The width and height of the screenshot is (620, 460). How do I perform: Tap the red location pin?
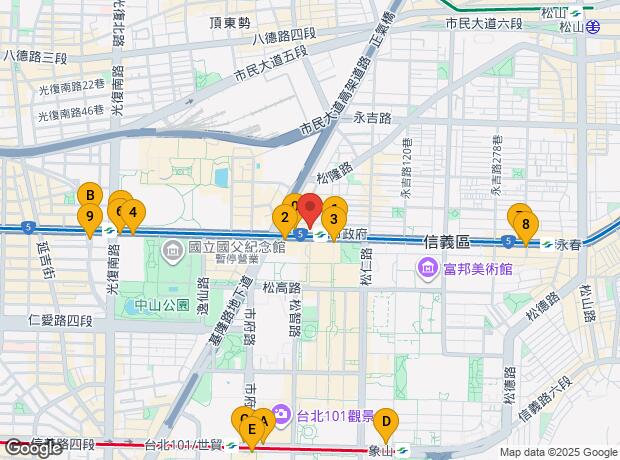310,211
